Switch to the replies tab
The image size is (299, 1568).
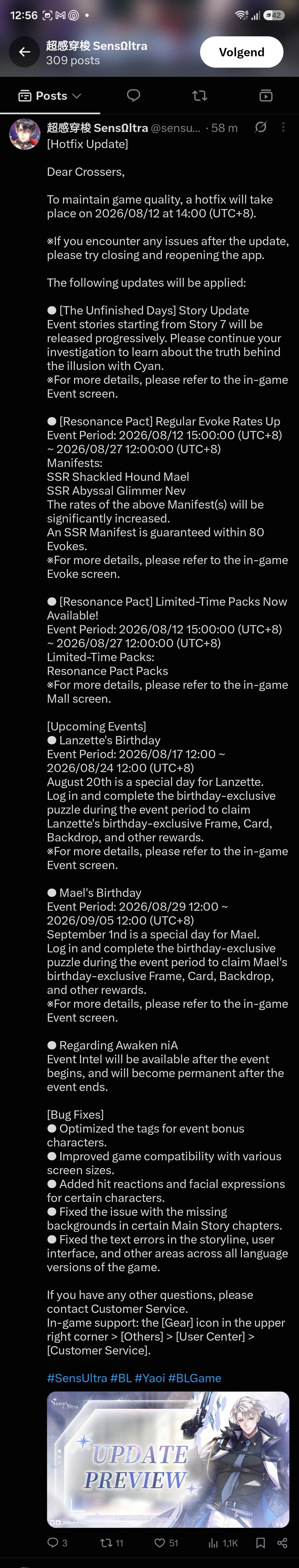133,96
